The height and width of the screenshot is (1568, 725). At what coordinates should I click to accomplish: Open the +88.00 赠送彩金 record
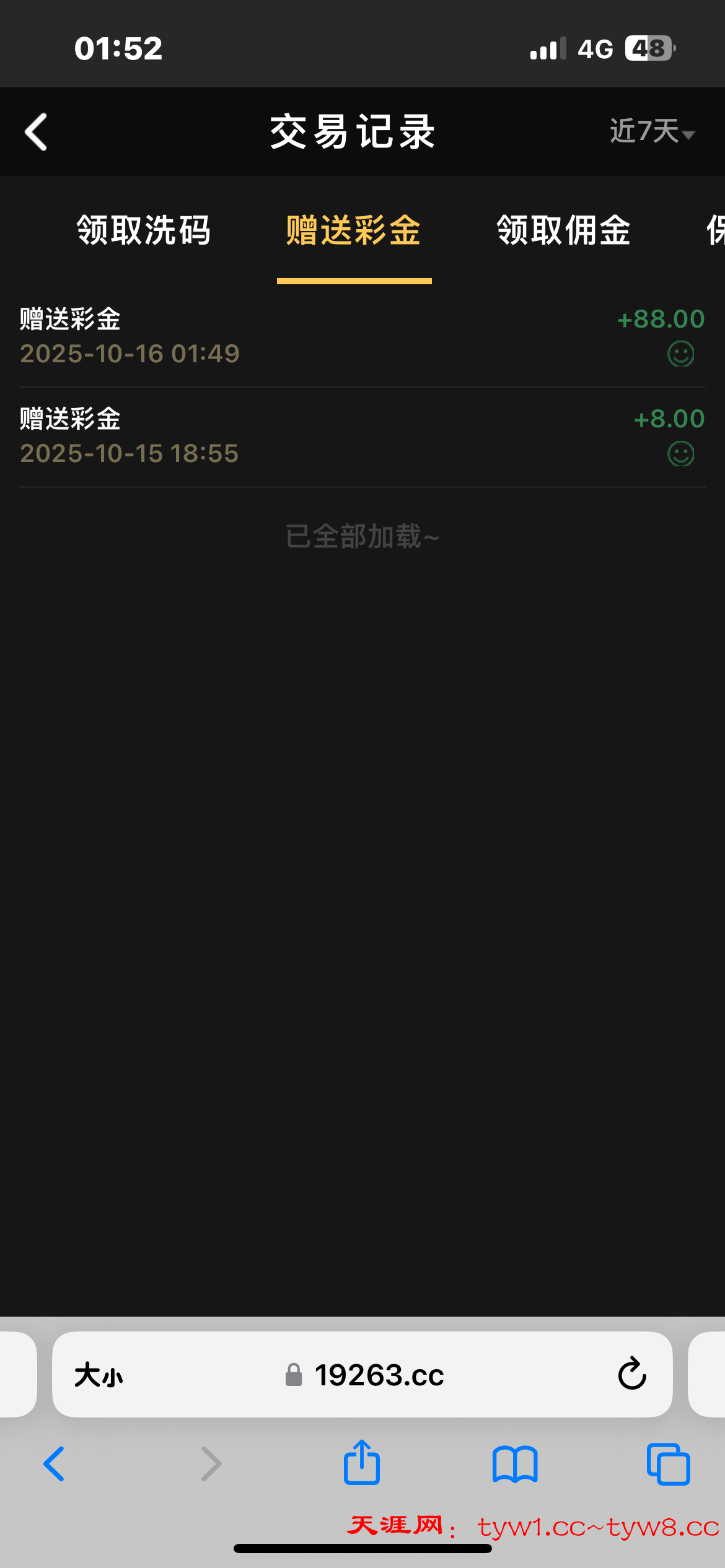(x=362, y=336)
